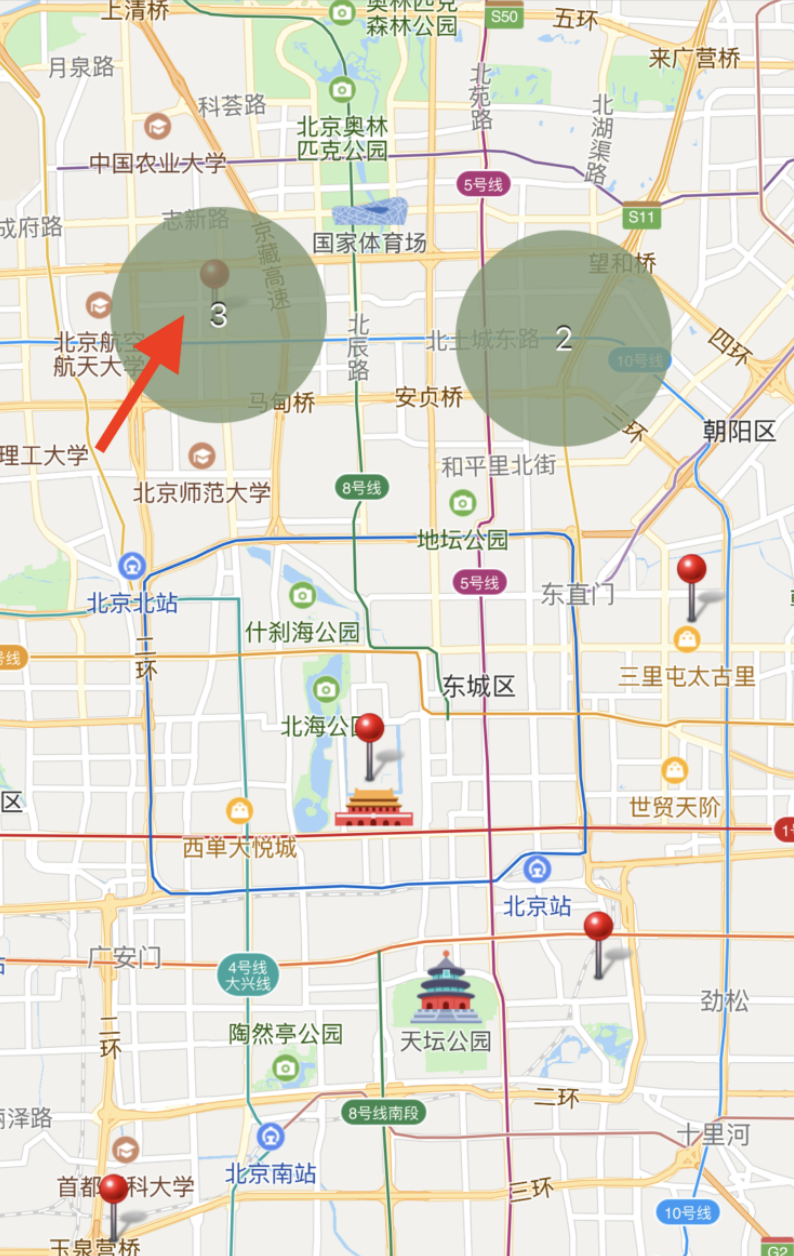Open the cluster marker showing 3
This screenshot has width=794, height=1256.
[x=218, y=315]
